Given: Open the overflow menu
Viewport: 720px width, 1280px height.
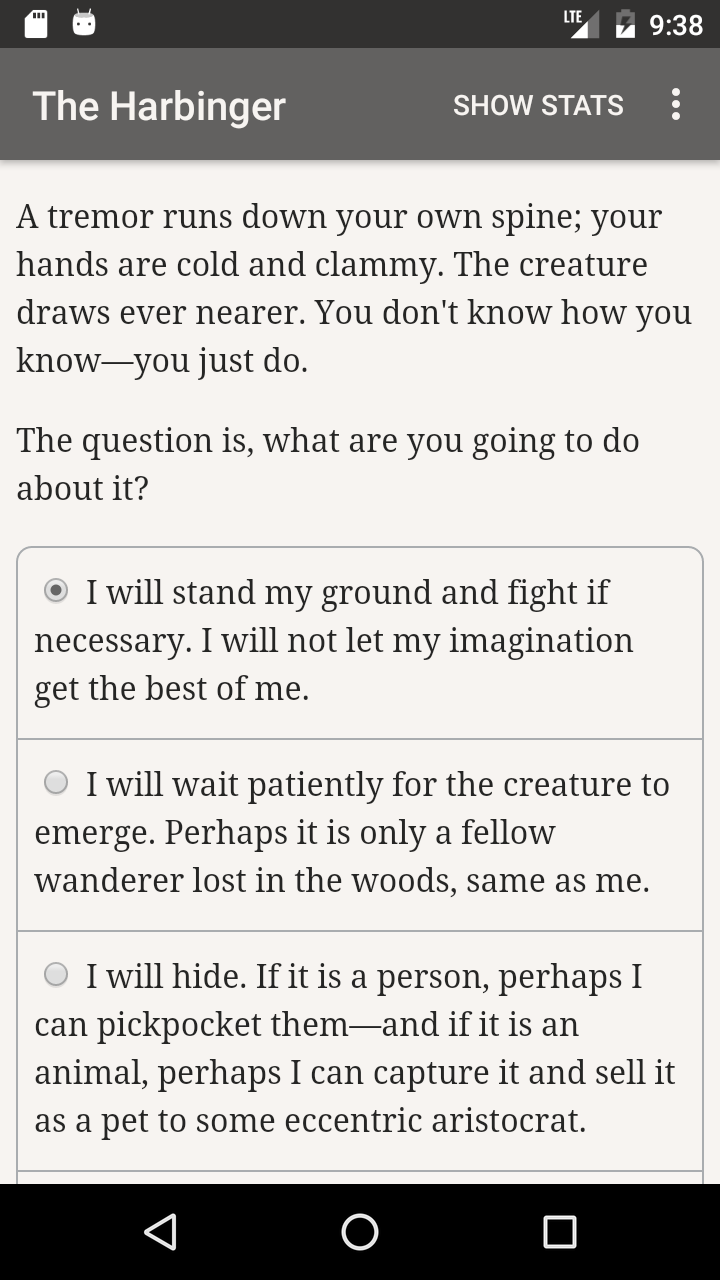Looking at the screenshot, I should [x=676, y=105].
